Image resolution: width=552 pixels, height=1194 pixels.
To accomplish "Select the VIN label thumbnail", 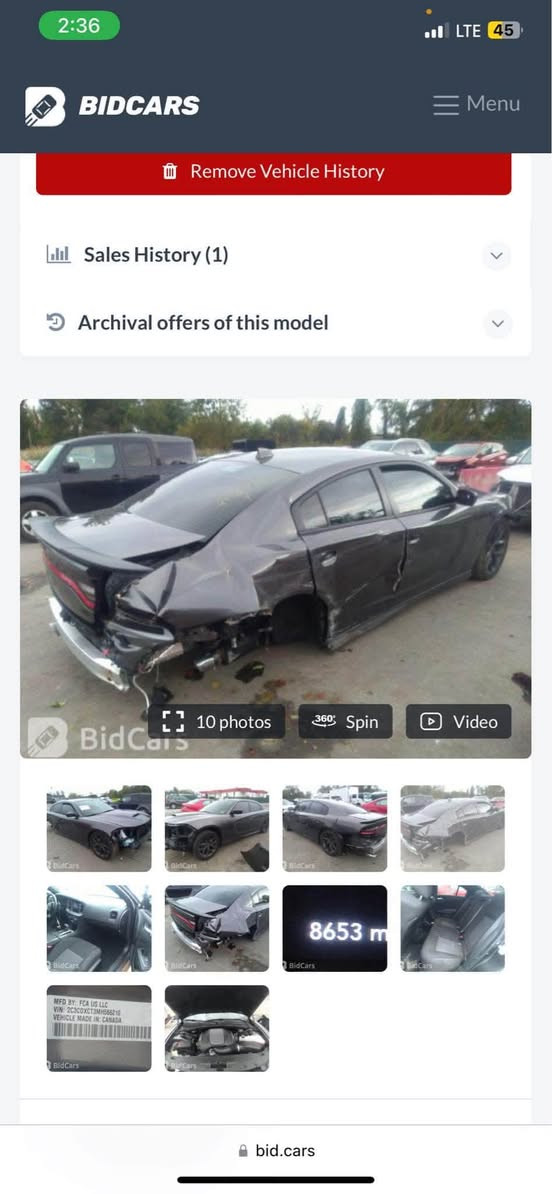I will tap(99, 1028).
